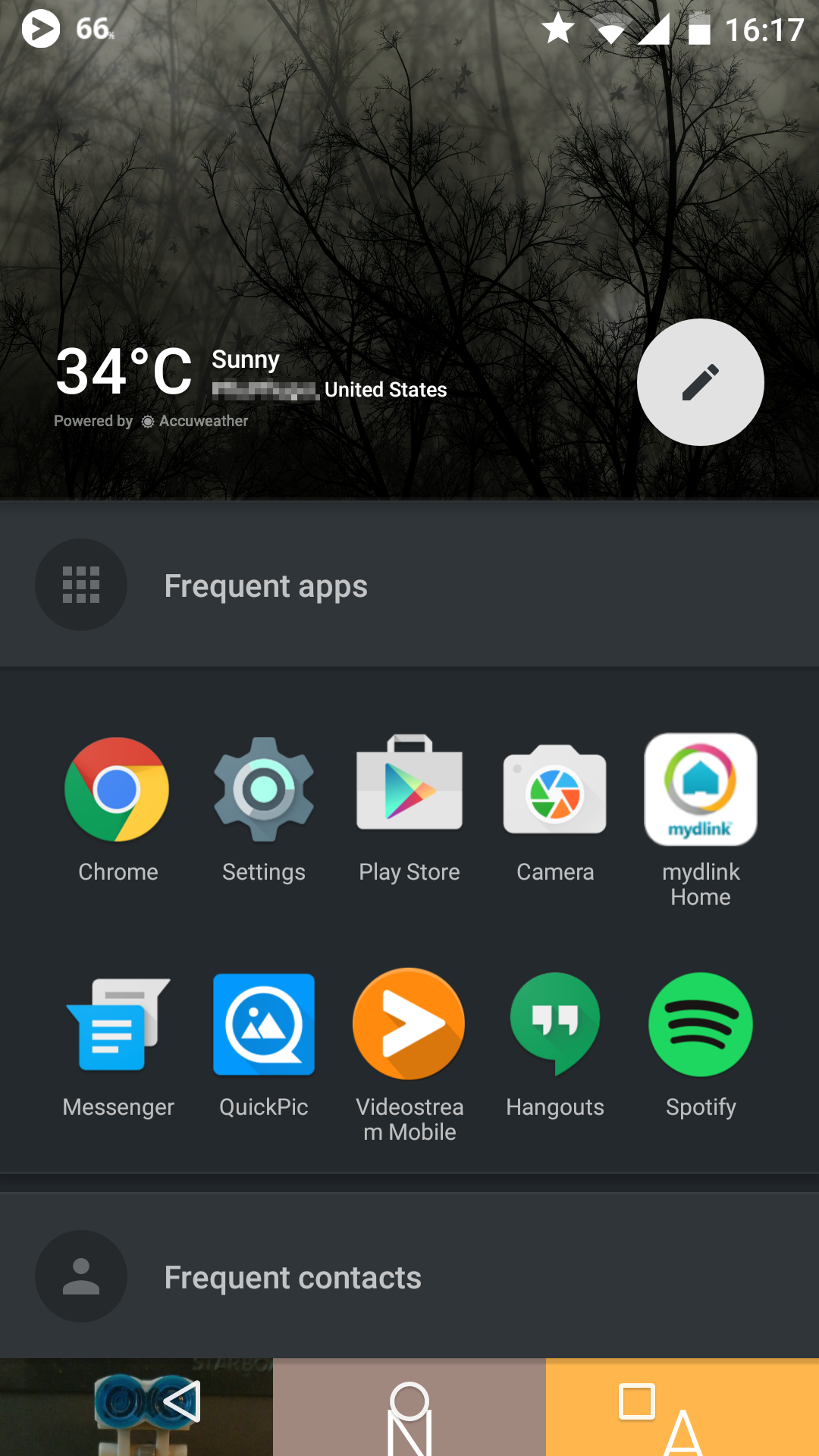Tap the pencil edit floating button
This screenshot has width=819, height=1456.
[700, 382]
